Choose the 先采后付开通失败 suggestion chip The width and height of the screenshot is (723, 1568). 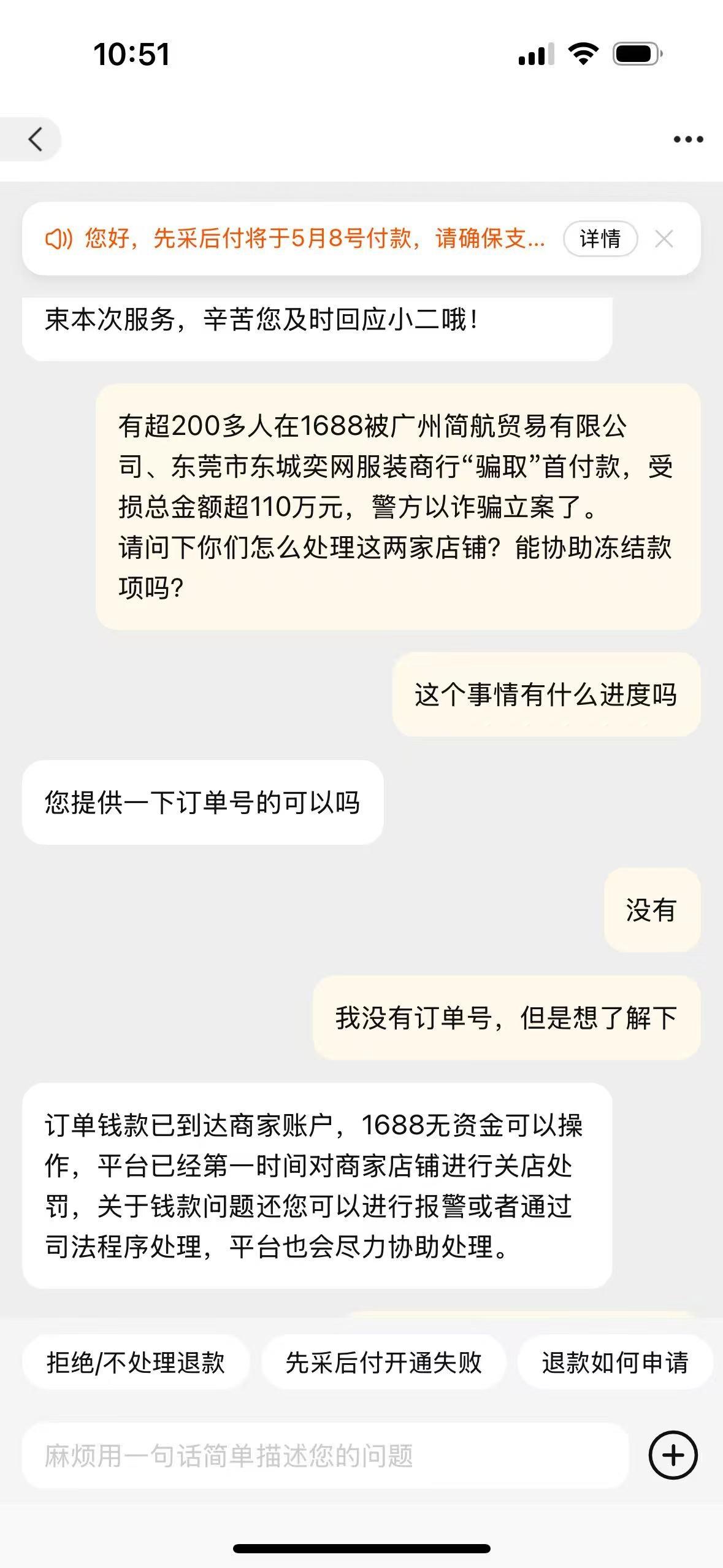383,1363
